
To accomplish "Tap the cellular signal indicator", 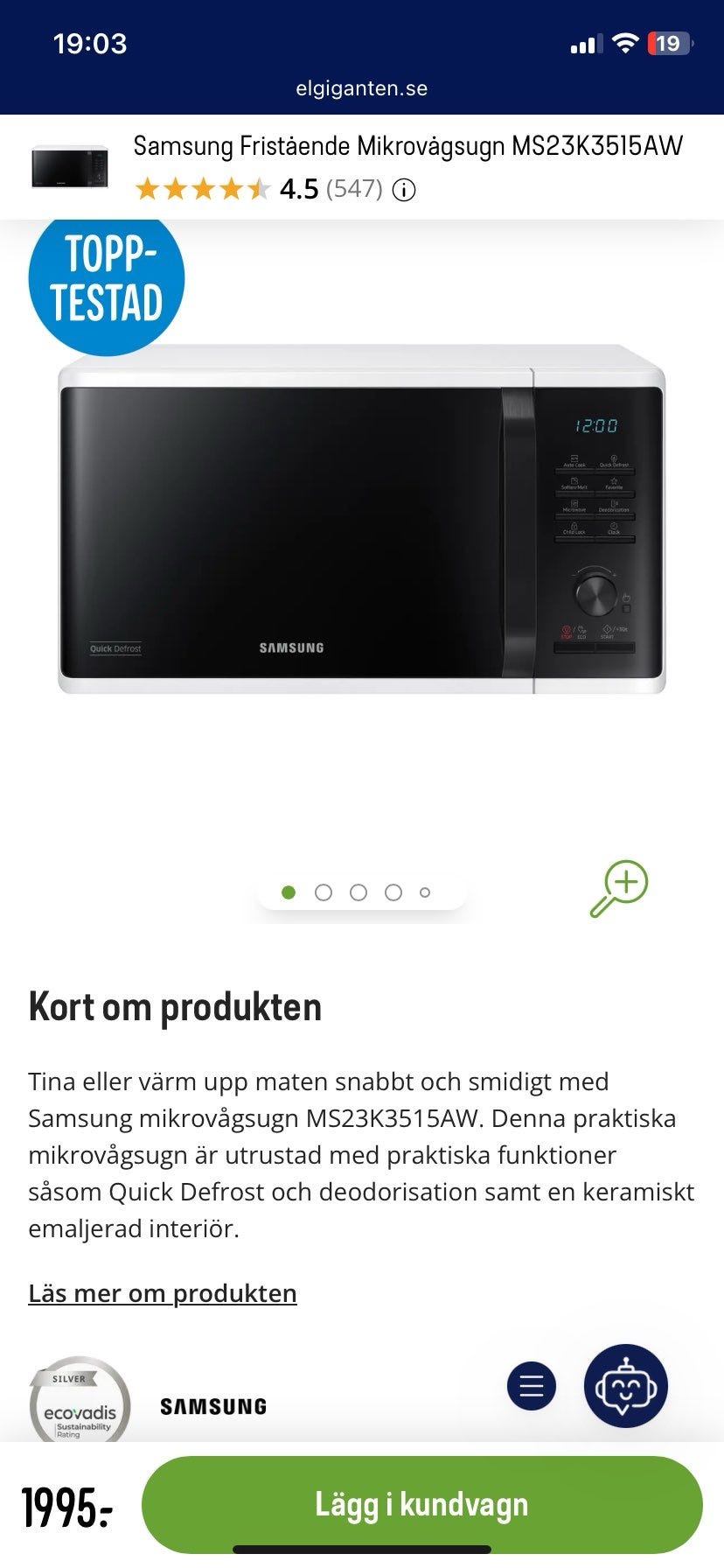I will pos(587,42).
